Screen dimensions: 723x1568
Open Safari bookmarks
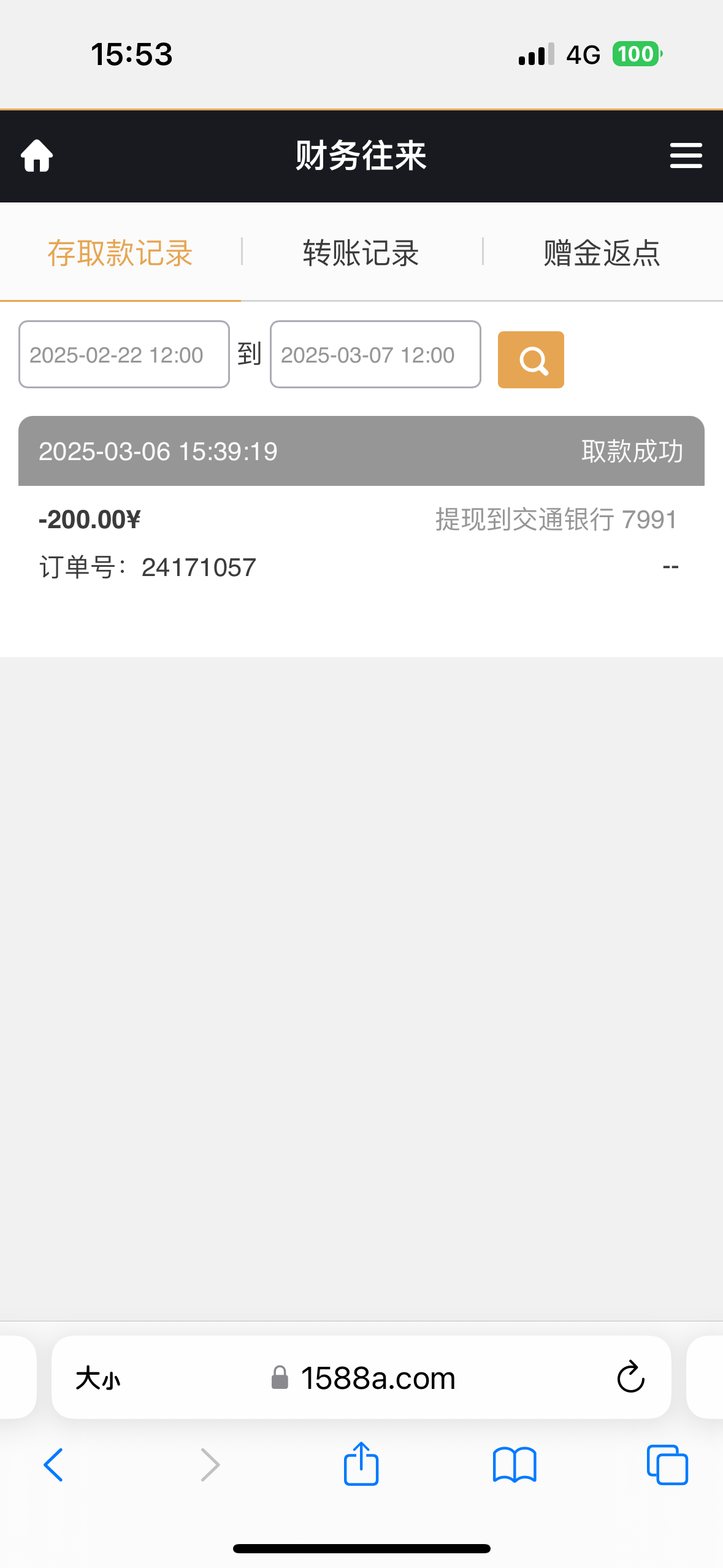click(515, 1465)
